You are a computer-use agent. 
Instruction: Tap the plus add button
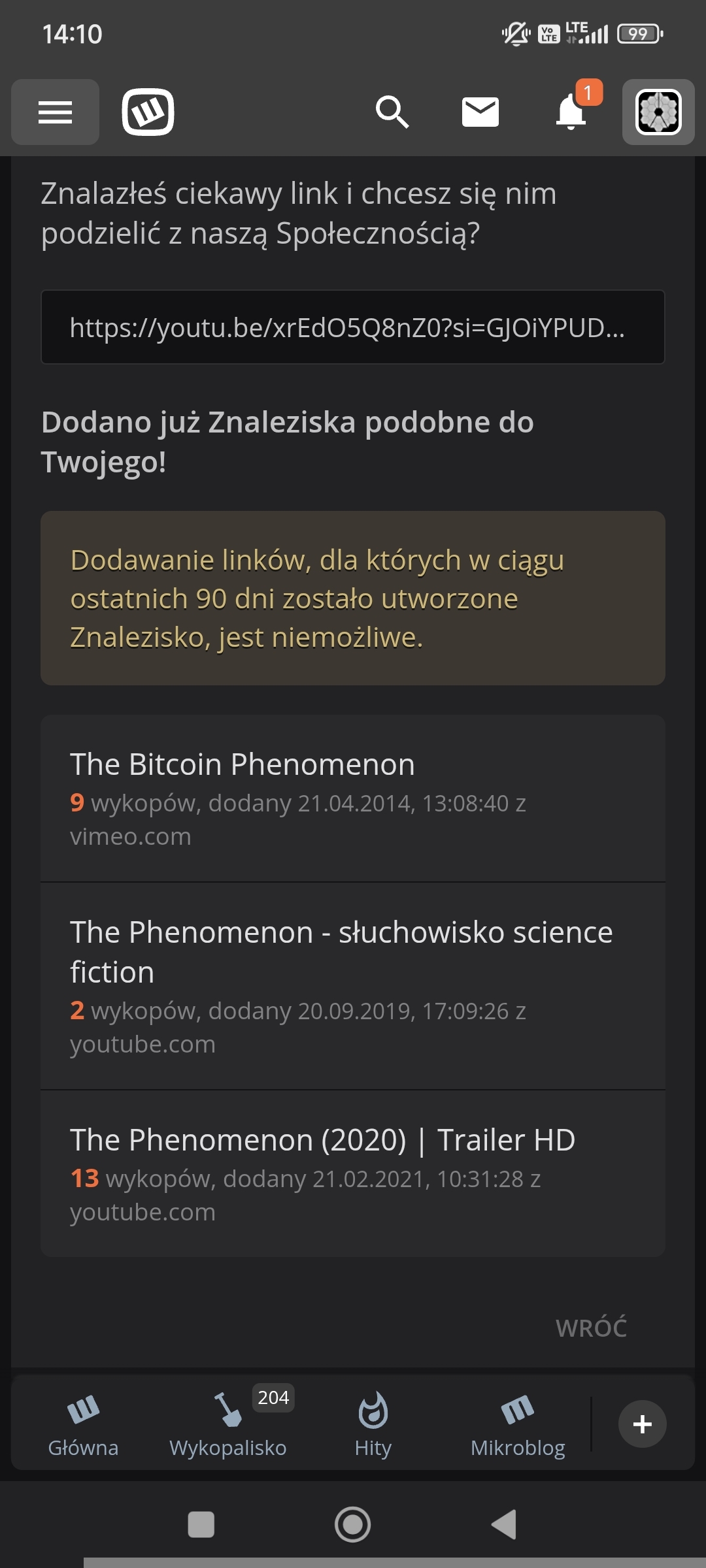click(642, 1424)
